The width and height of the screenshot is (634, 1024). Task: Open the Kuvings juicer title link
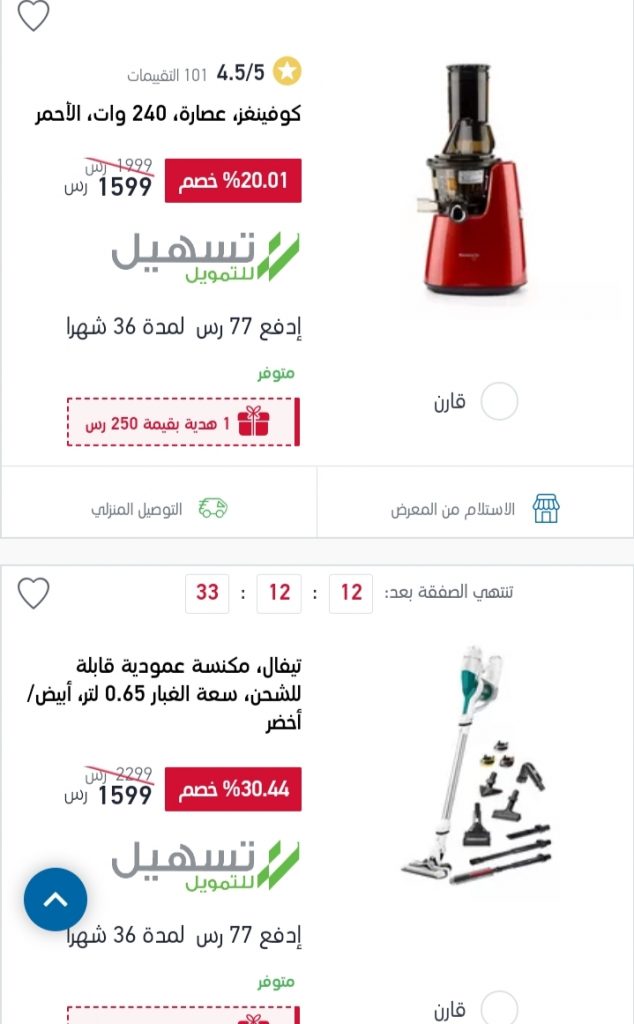[168, 114]
